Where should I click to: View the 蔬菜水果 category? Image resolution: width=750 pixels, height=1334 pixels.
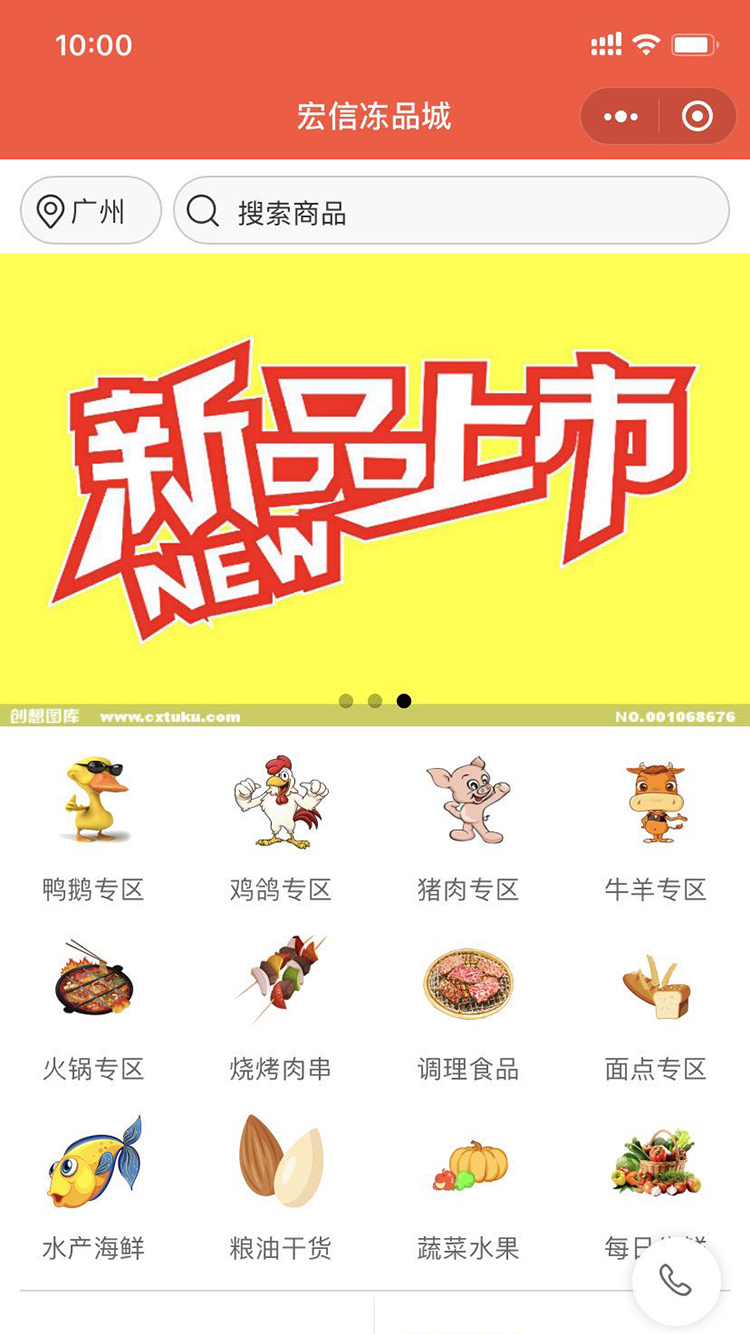468,1186
